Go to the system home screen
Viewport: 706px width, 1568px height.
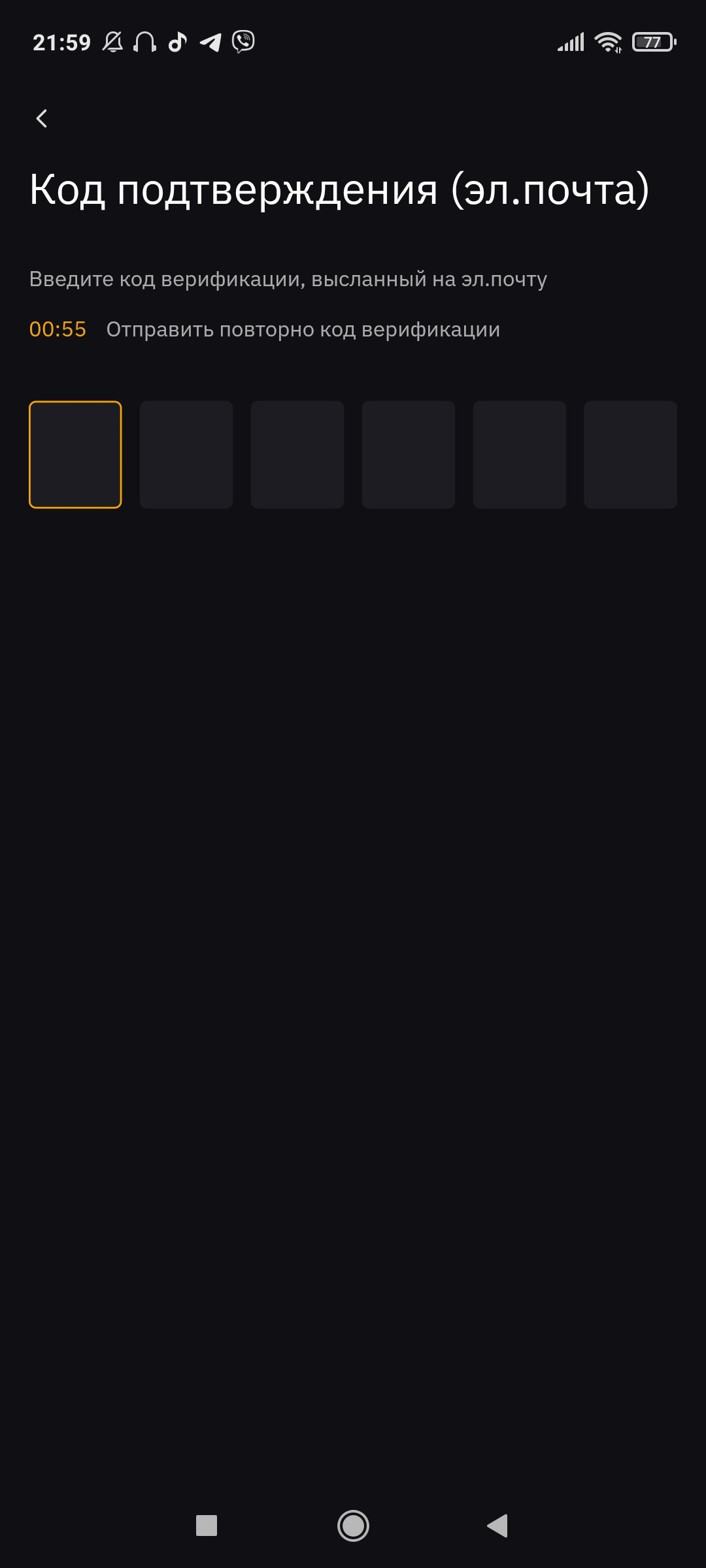tap(353, 1526)
